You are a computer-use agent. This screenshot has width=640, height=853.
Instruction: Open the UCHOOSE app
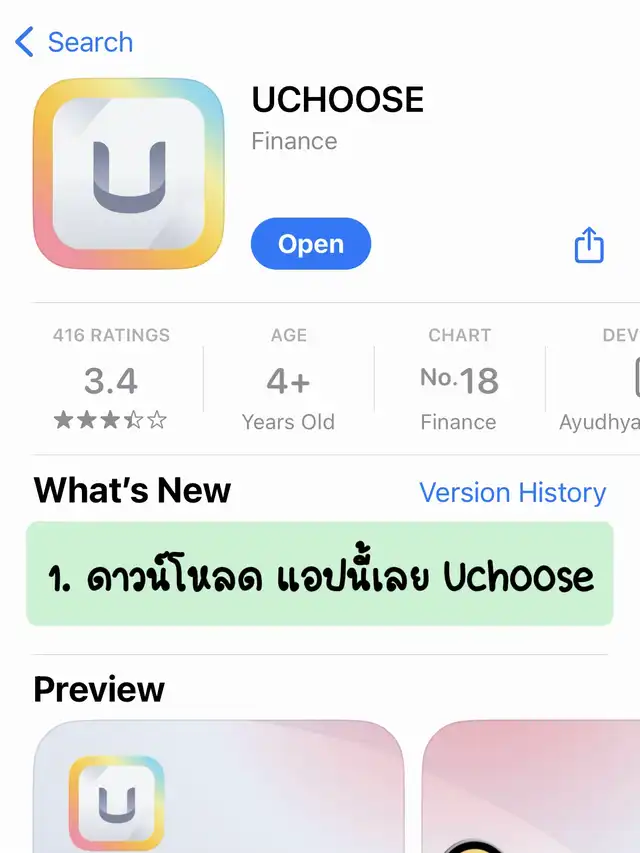(x=310, y=245)
